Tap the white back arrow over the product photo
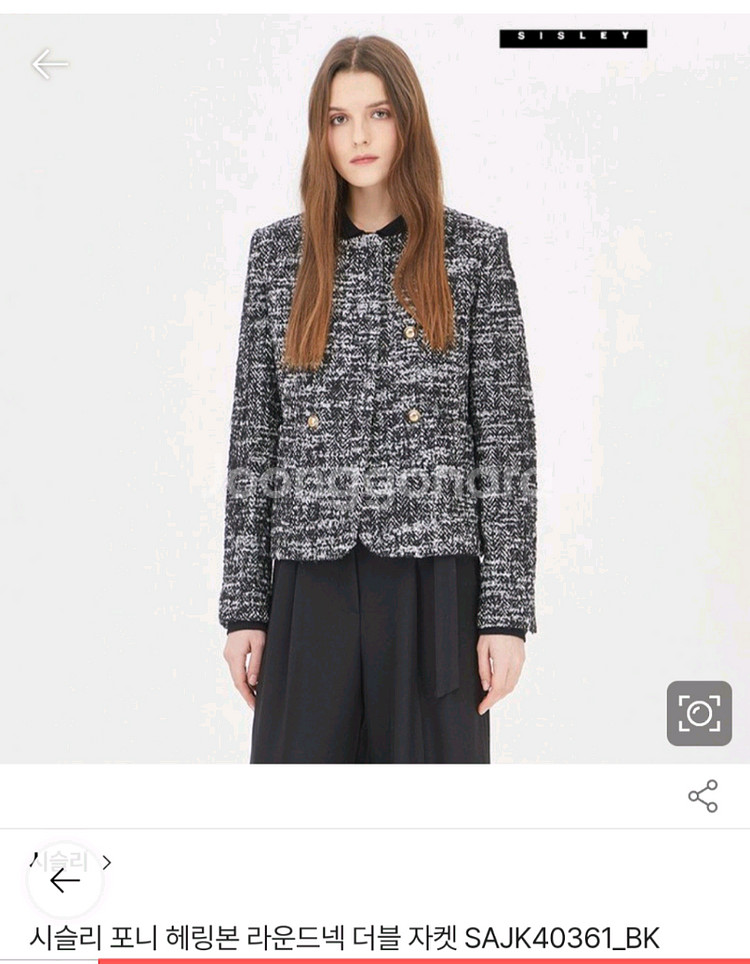Viewport: 750px width, 964px height. pos(50,65)
